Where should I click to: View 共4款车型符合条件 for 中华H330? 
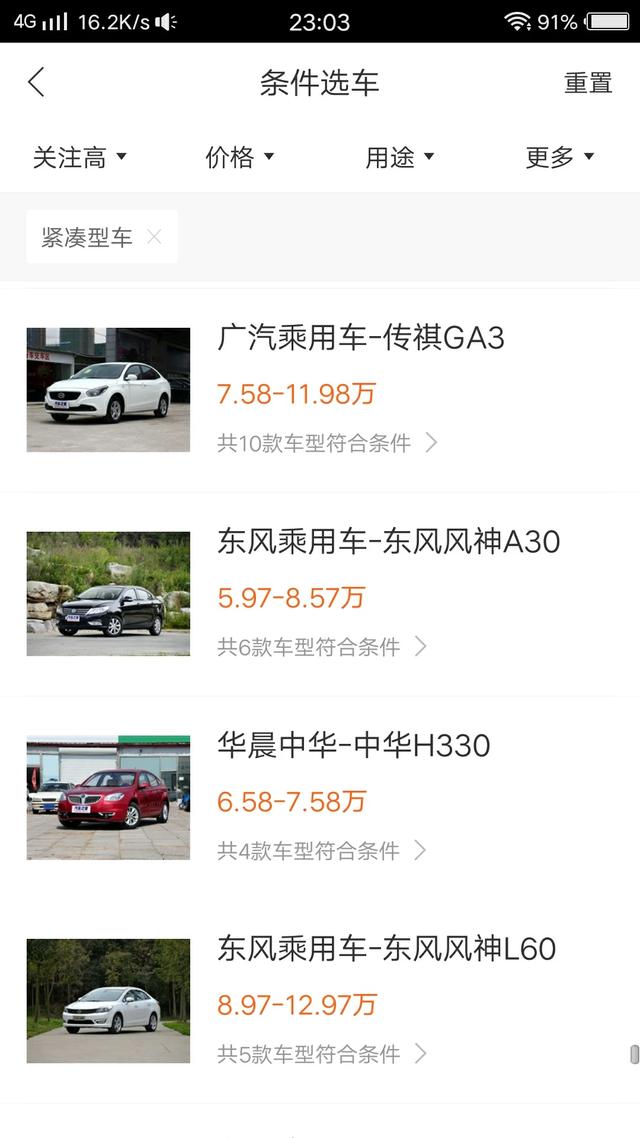[x=322, y=851]
